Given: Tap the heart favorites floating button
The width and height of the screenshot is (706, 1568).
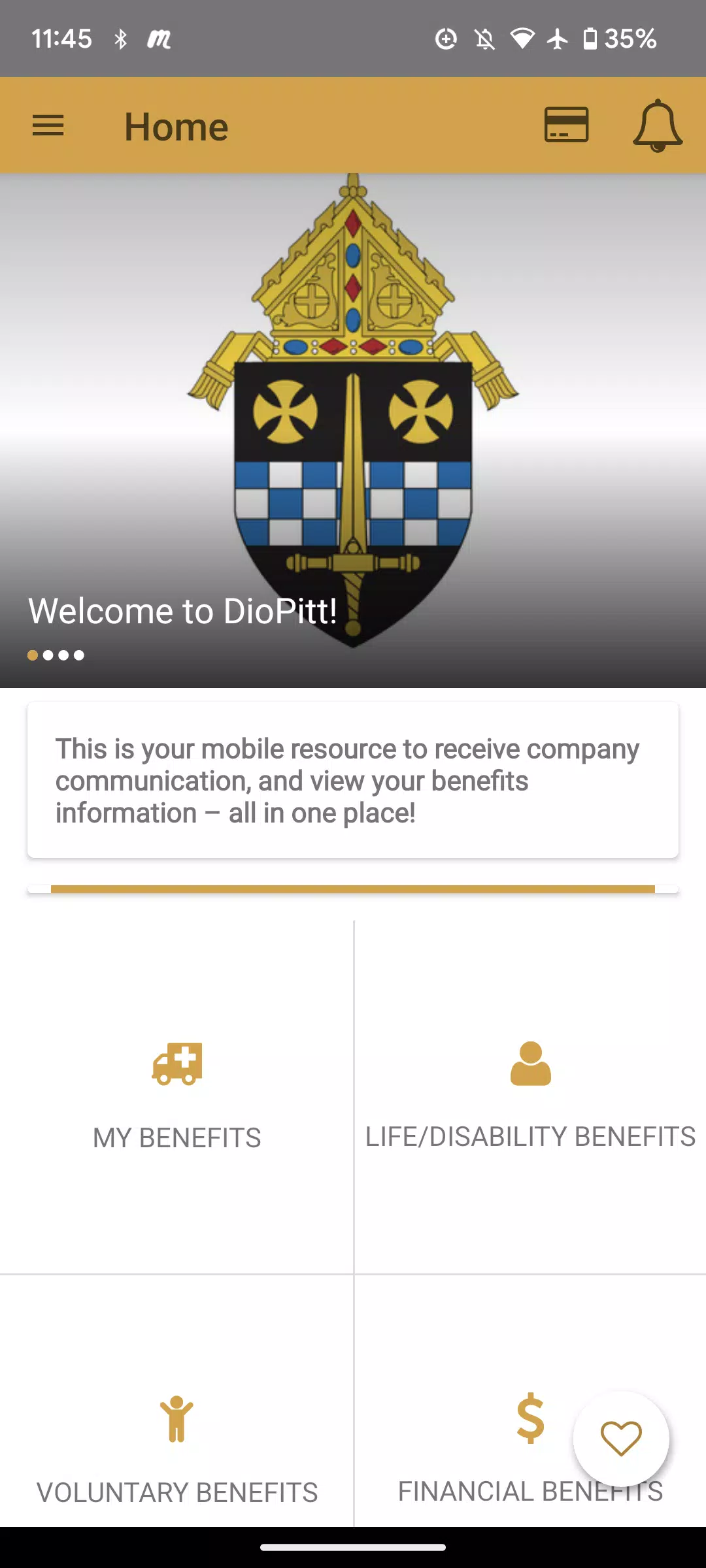Looking at the screenshot, I should tap(621, 1439).
